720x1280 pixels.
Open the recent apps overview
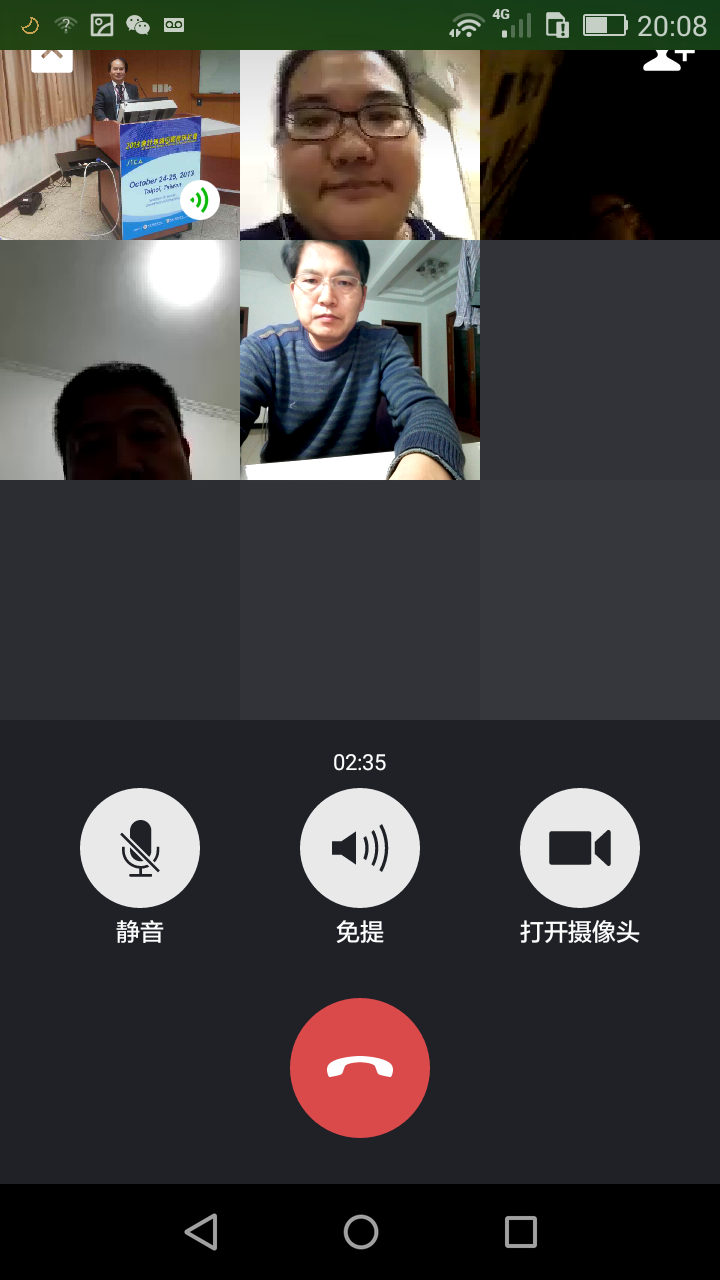click(520, 1231)
